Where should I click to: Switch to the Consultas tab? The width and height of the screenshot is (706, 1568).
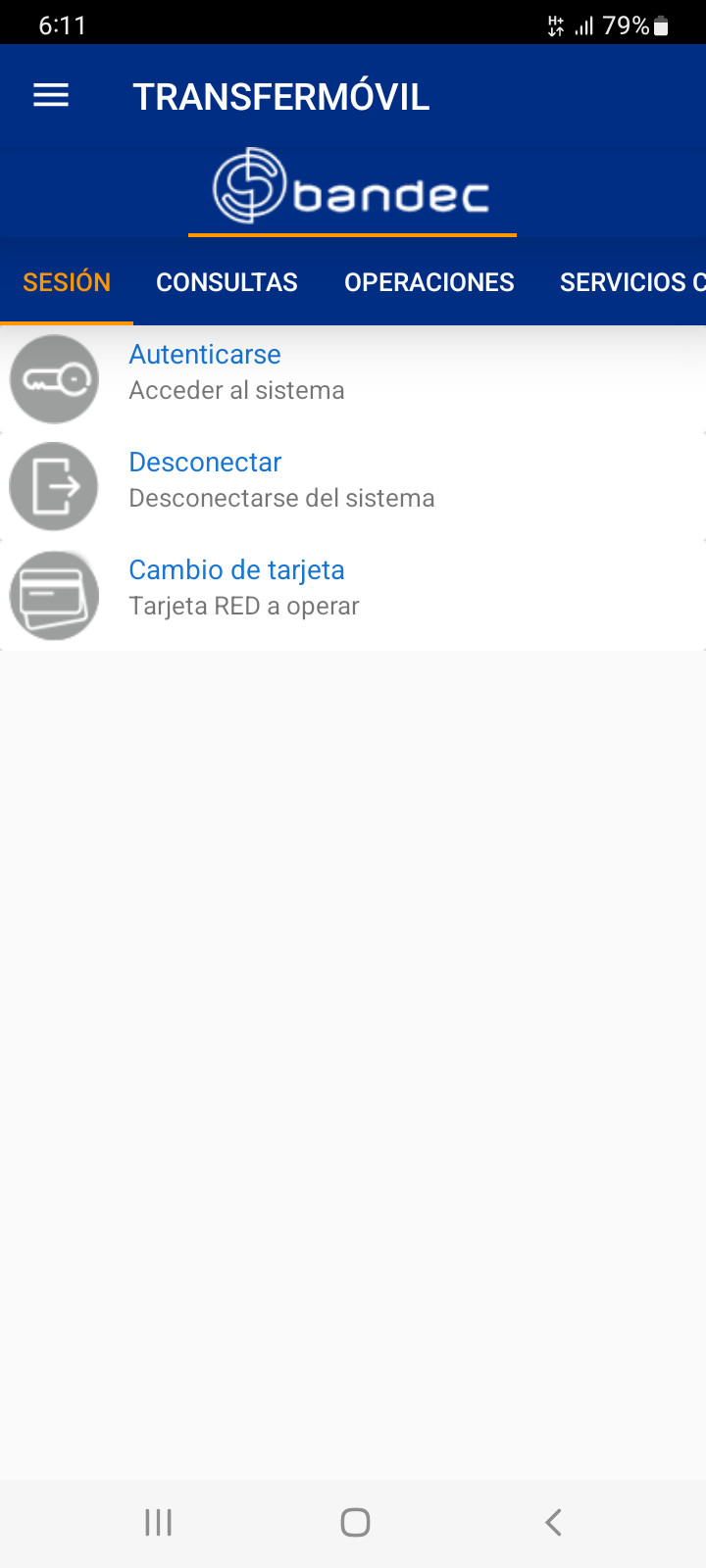pos(227,282)
